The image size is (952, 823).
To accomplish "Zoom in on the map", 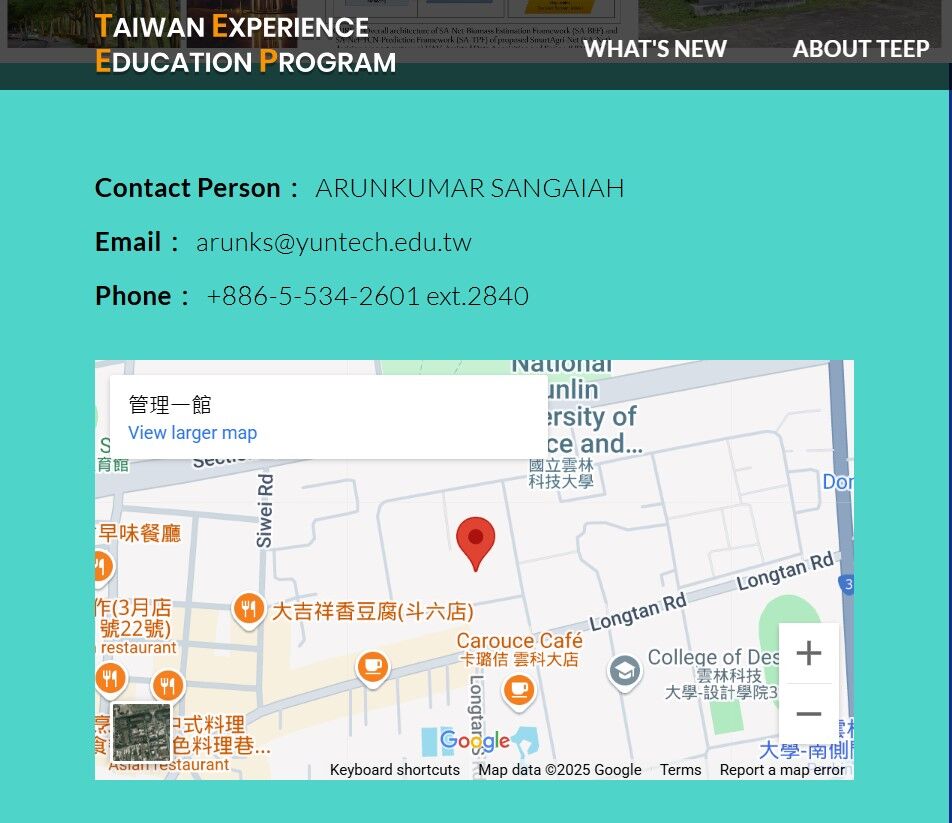I will coord(808,654).
